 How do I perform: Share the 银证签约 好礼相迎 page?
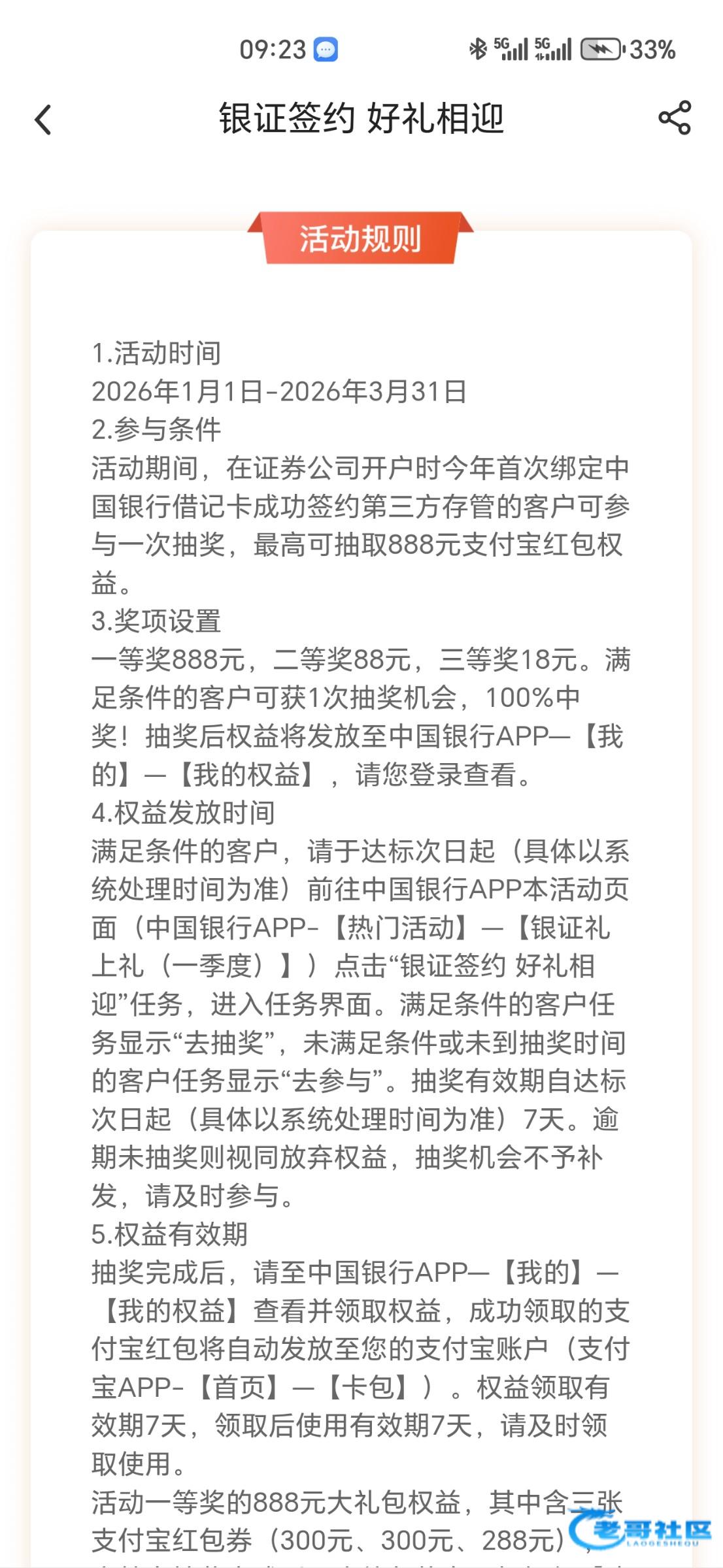point(675,118)
